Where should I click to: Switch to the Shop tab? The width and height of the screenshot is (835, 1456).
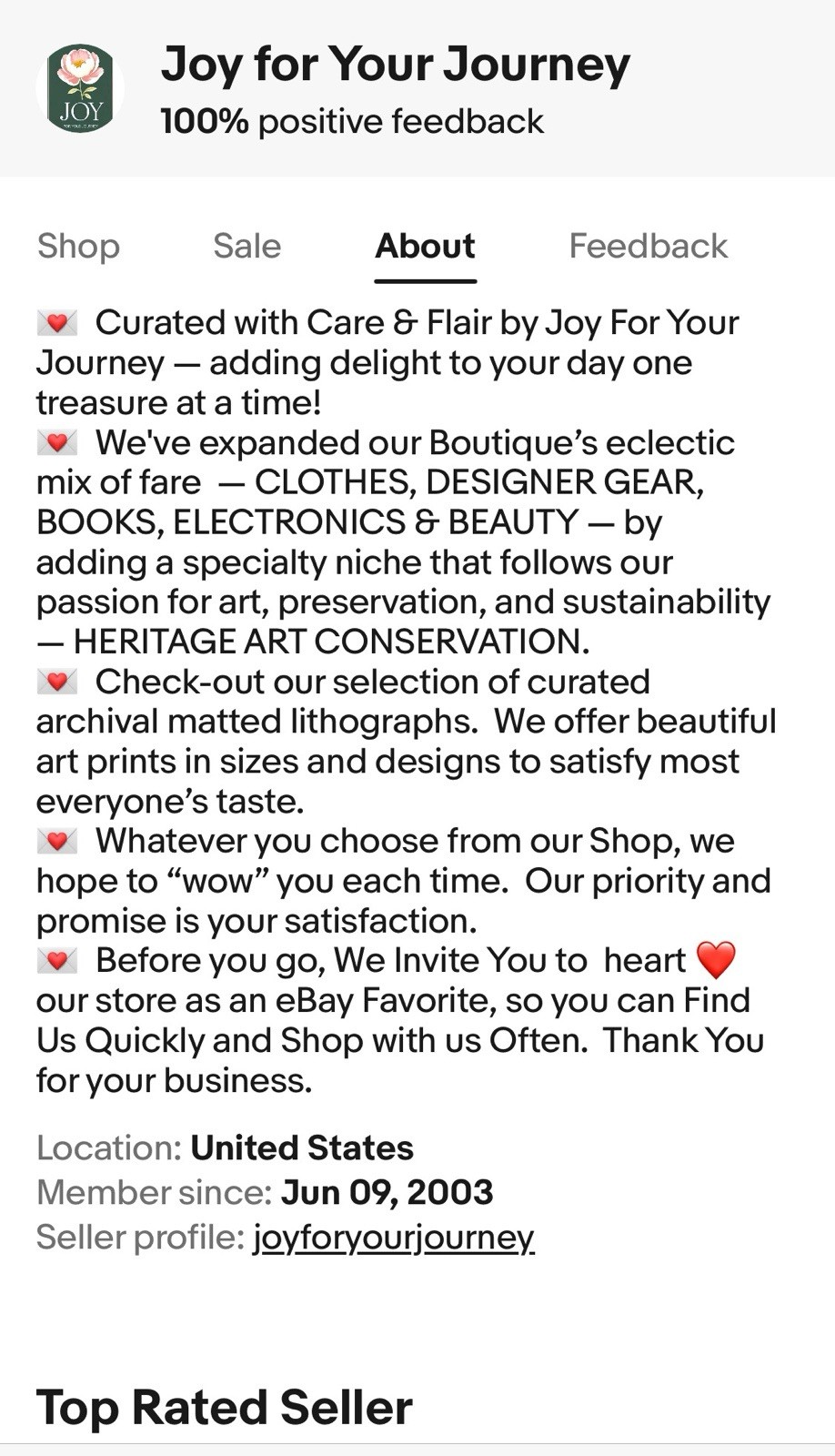point(78,246)
